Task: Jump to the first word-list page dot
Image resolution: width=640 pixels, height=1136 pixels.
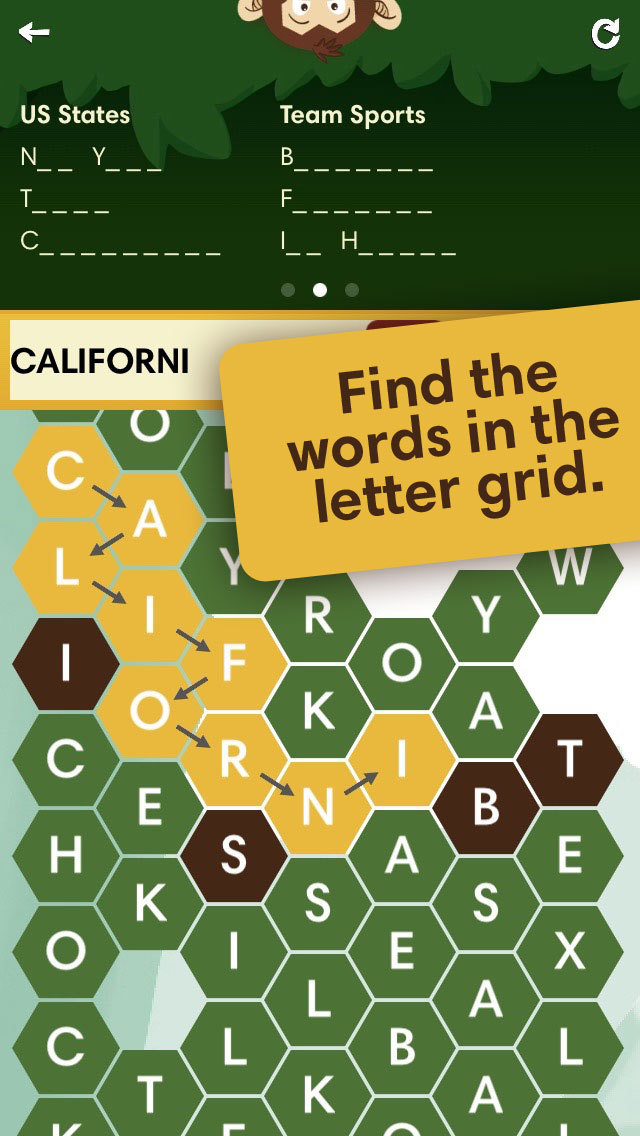Action: [x=288, y=290]
